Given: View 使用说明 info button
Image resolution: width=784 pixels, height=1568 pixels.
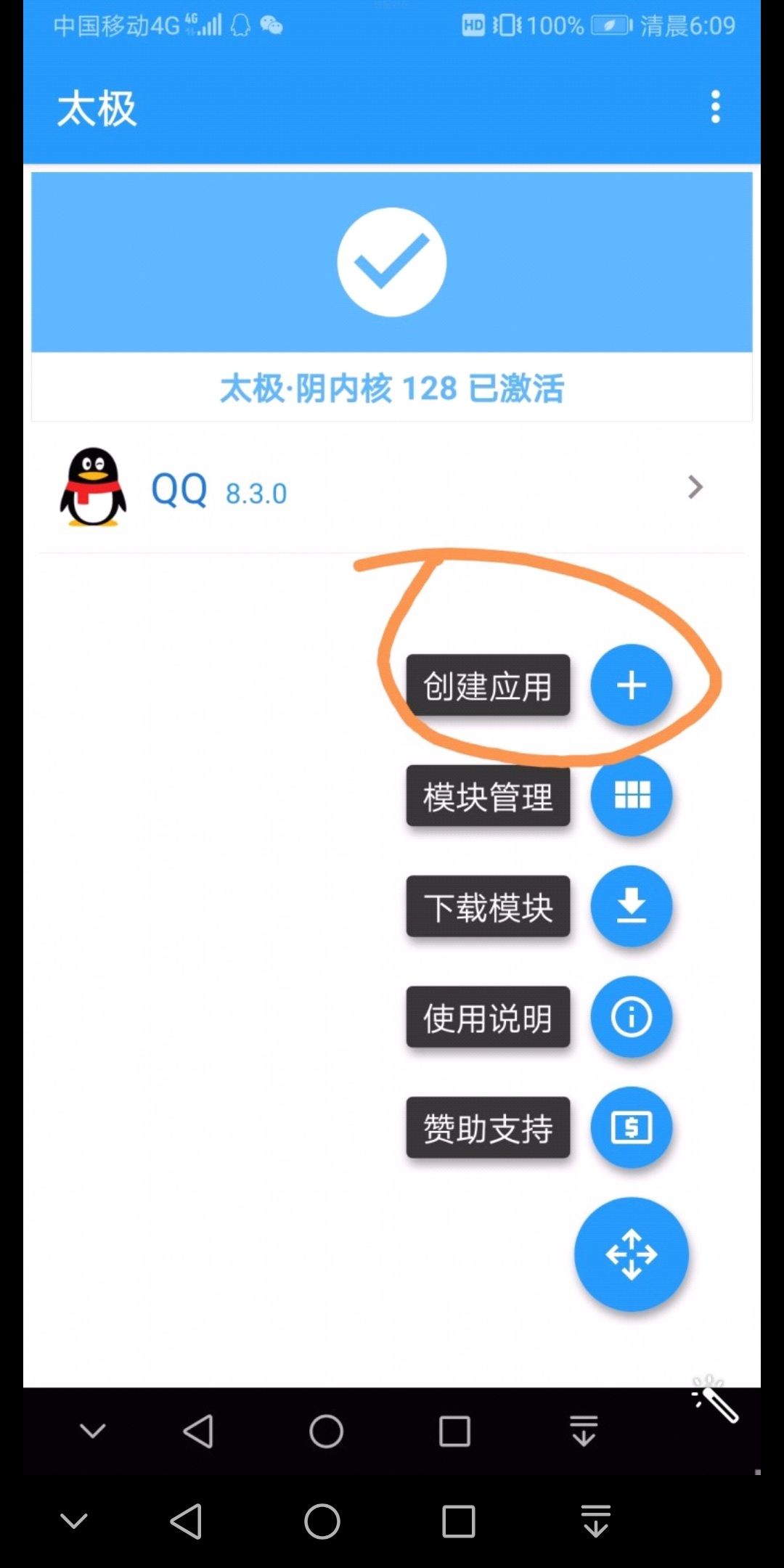Looking at the screenshot, I should point(631,1017).
